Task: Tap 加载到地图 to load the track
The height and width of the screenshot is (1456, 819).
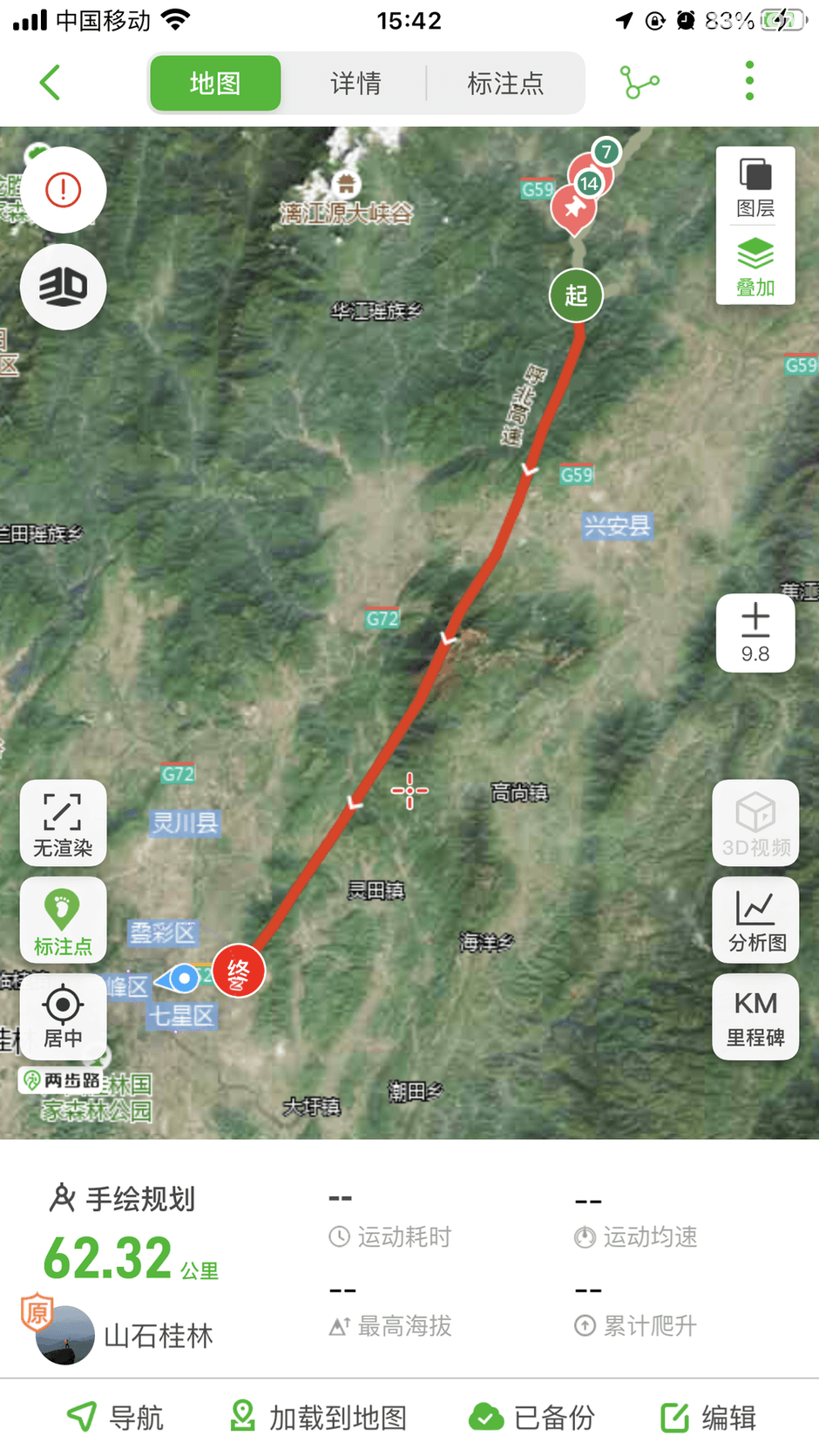Action: point(319,1418)
